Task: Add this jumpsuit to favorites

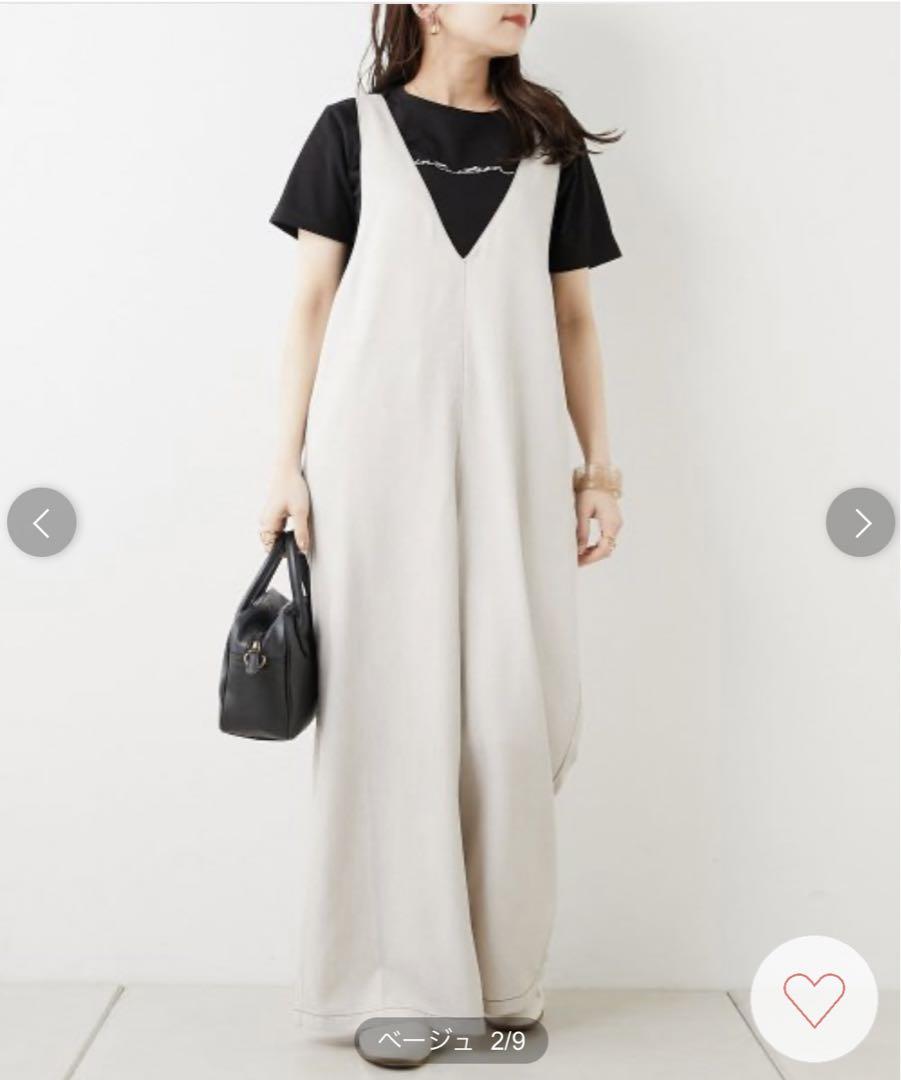Action: click(x=813, y=998)
